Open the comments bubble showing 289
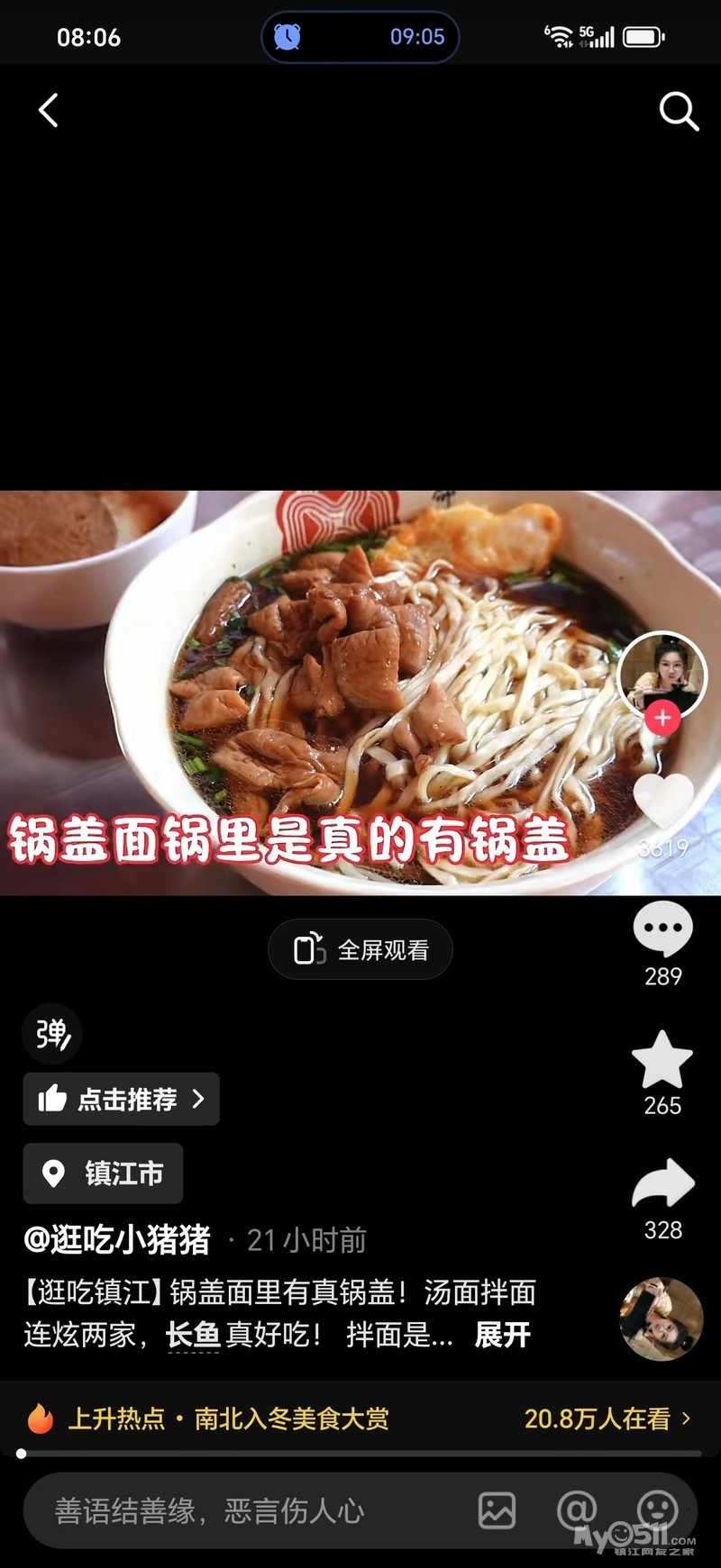Image resolution: width=721 pixels, height=1568 pixels. [x=663, y=929]
